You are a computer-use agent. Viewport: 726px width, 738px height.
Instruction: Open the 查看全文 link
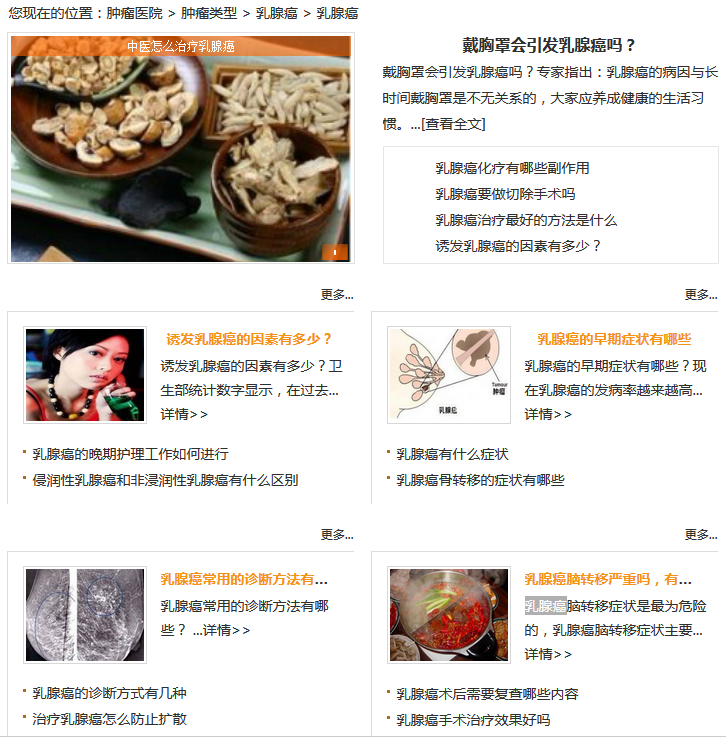(453, 124)
